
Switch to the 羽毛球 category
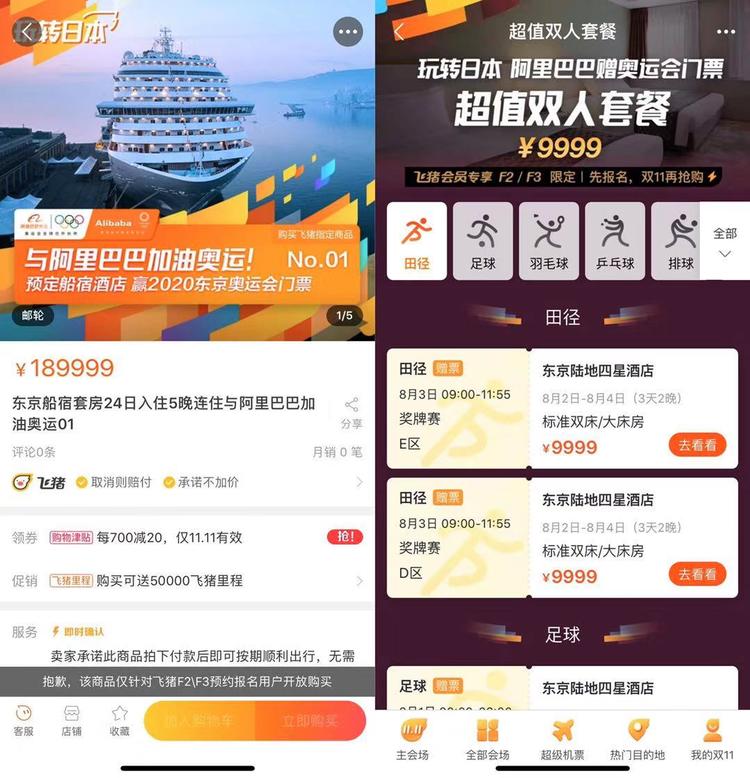click(x=549, y=241)
